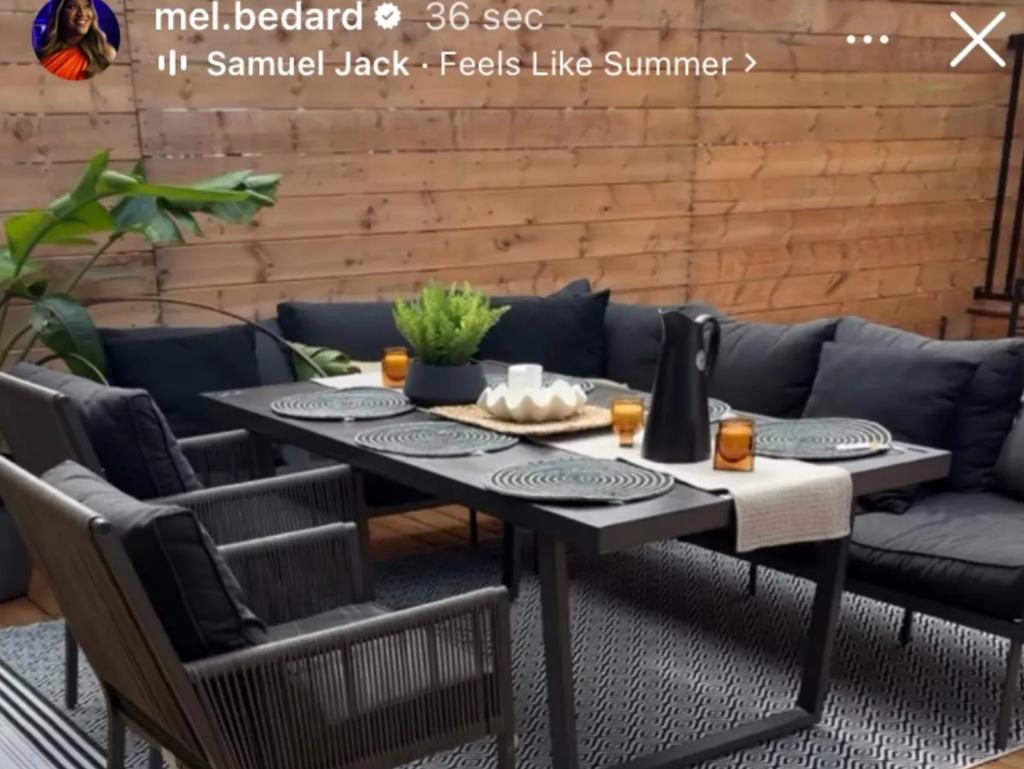The image size is (1024, 769).
Task: Open the story's three-dot options menu
Action: [x=867, y=39]
